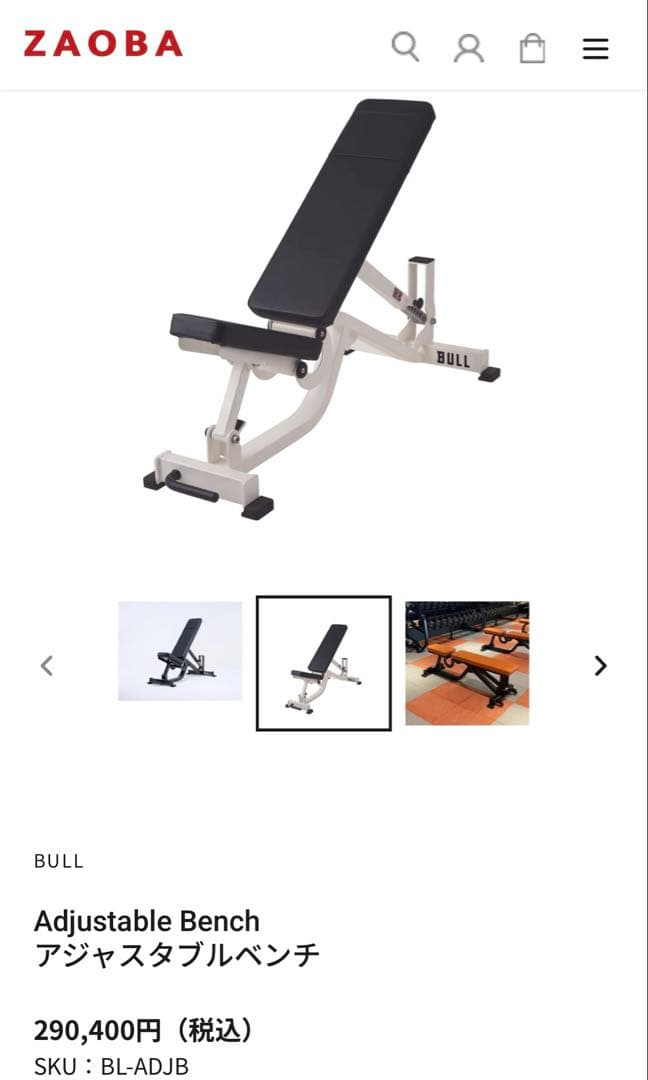Show next product thumbnails

600,665
